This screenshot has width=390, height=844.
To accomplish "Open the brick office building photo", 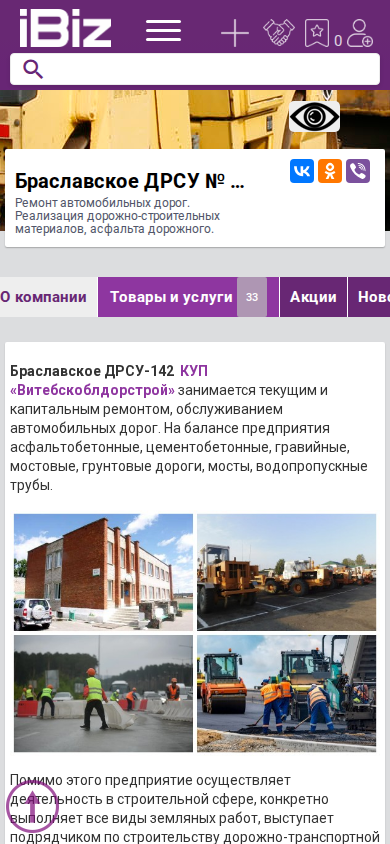I will pos(103,572).
